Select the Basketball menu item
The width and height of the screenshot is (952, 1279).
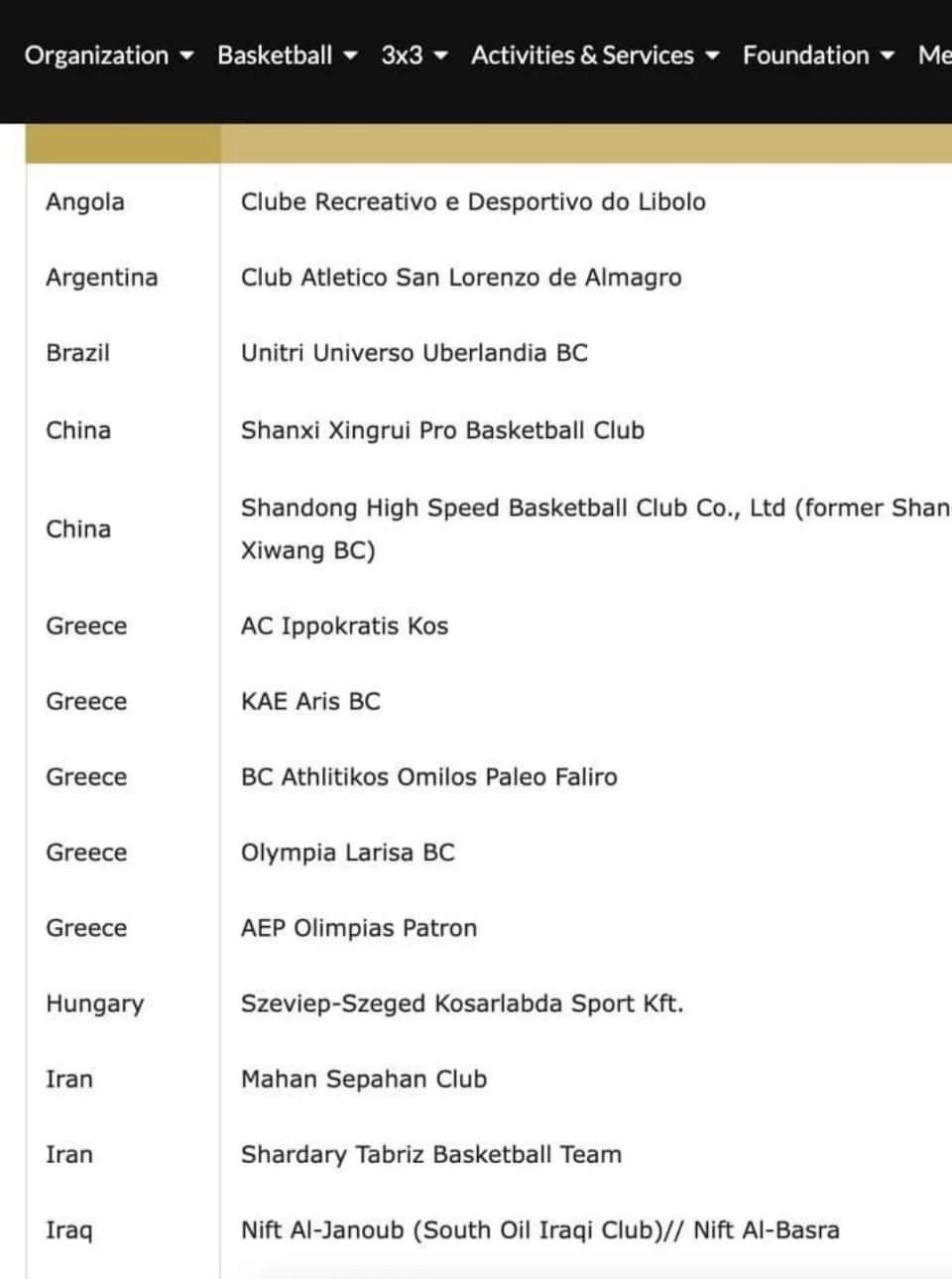pos(276,56)
